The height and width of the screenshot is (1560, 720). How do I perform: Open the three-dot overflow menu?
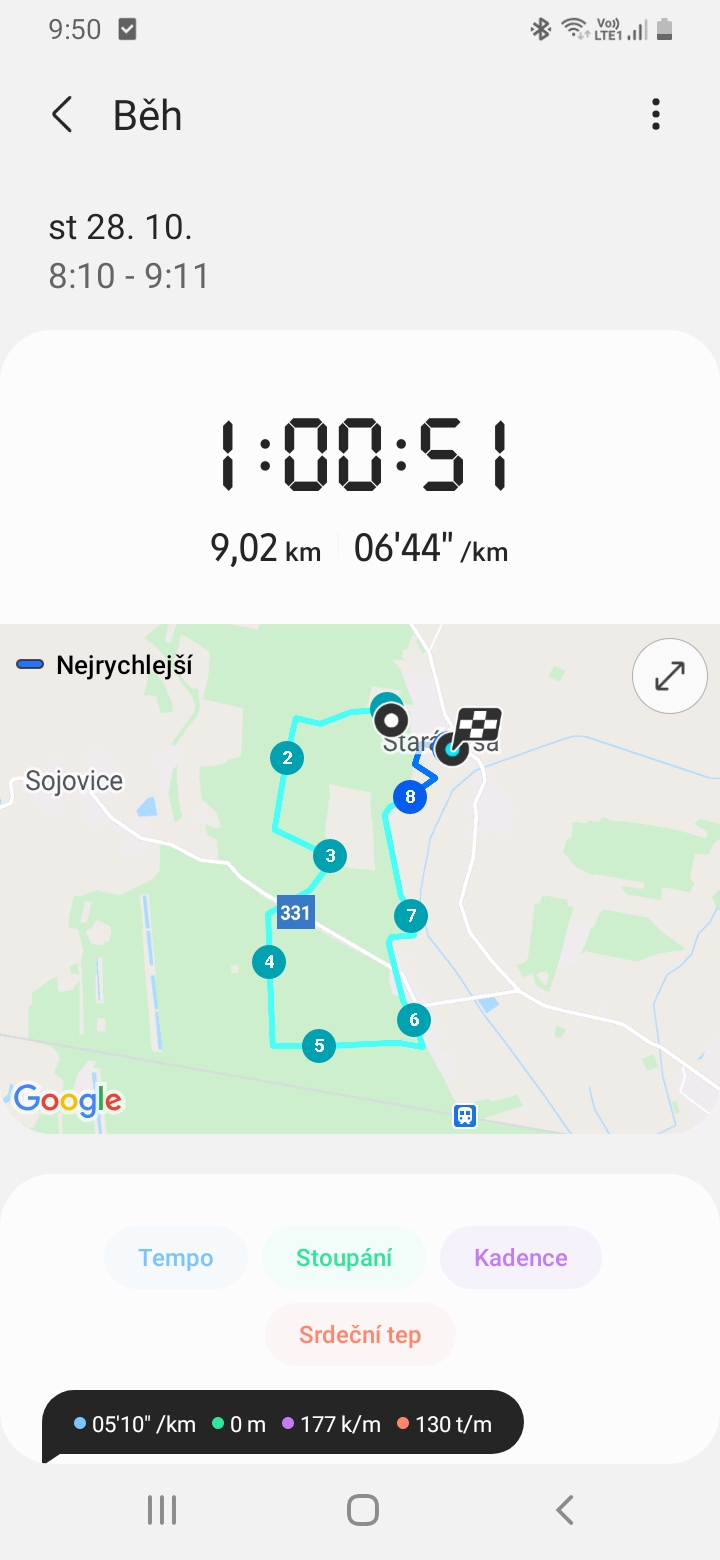(x=656, y=115)
